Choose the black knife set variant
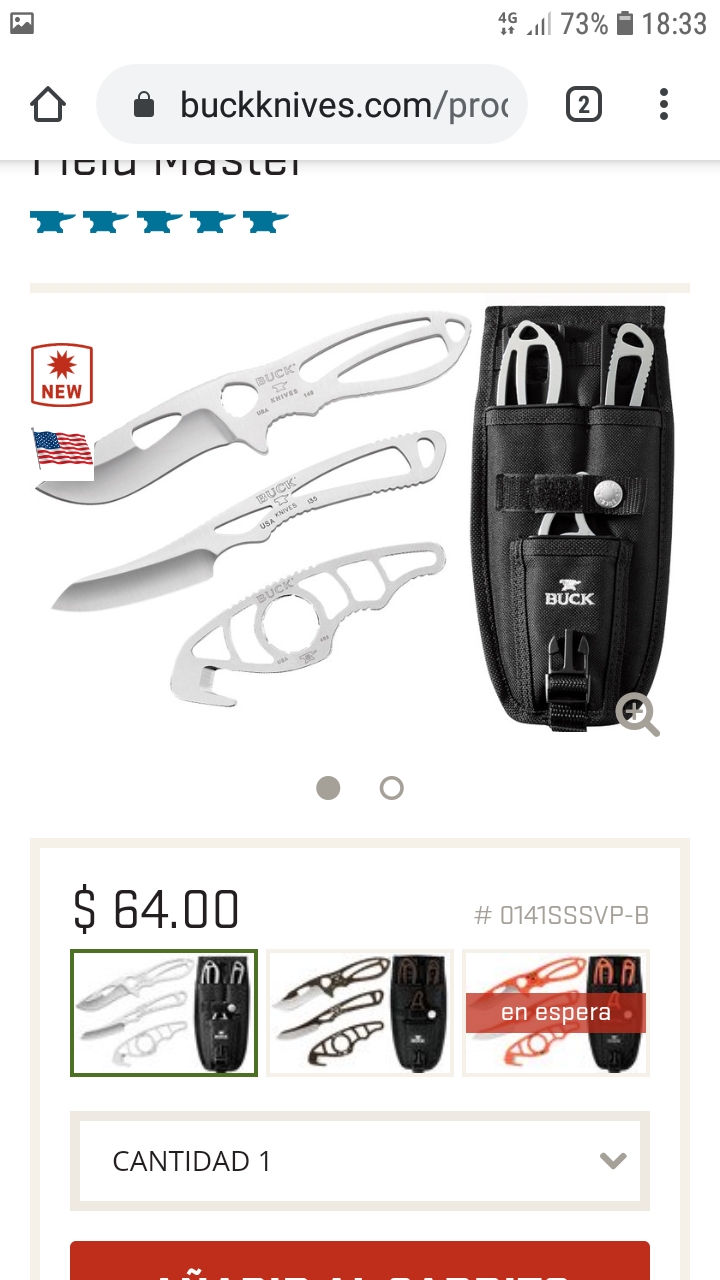 click(360, 1012)
